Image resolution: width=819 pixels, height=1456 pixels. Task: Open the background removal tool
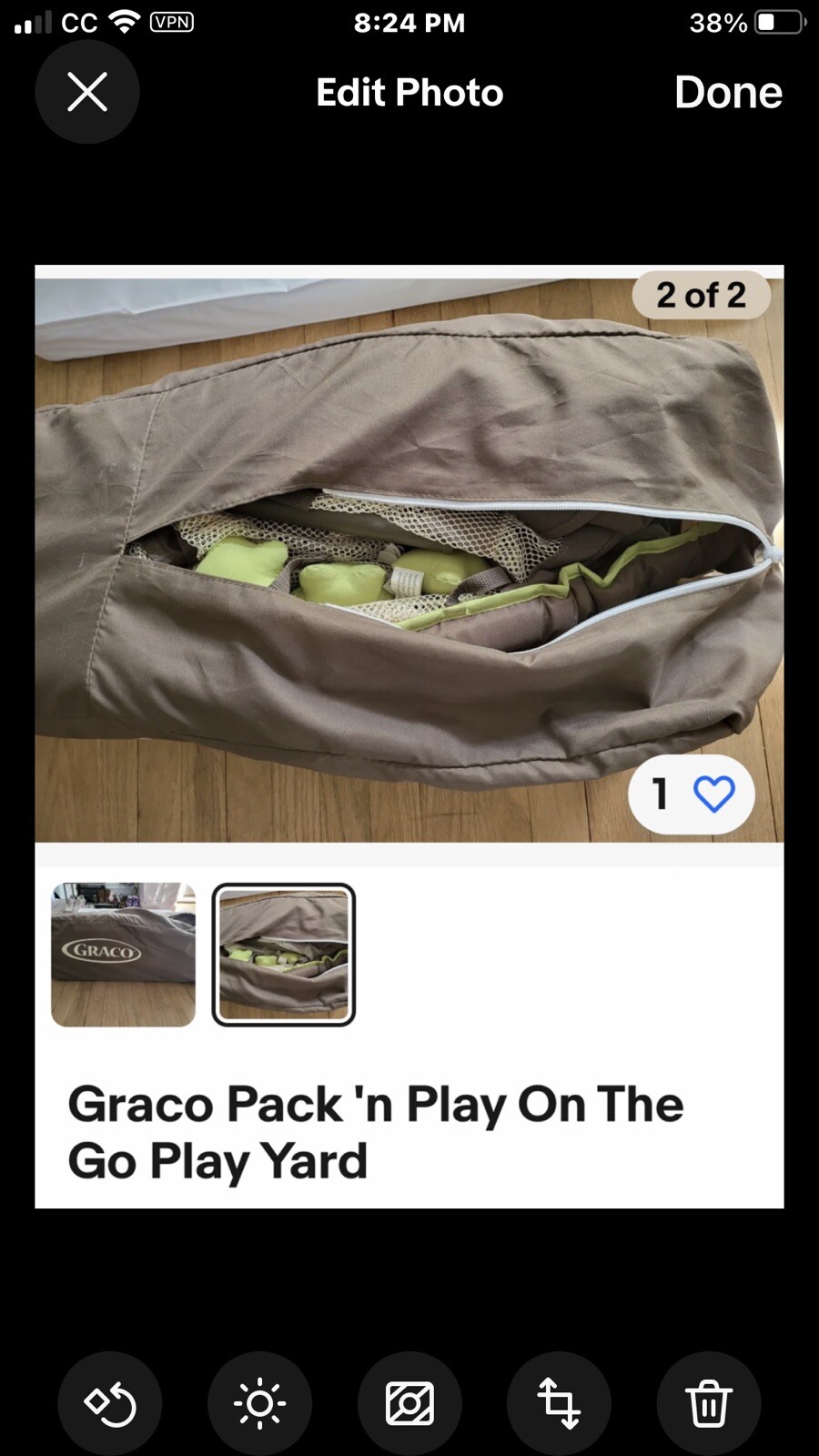pos(409,1403)
